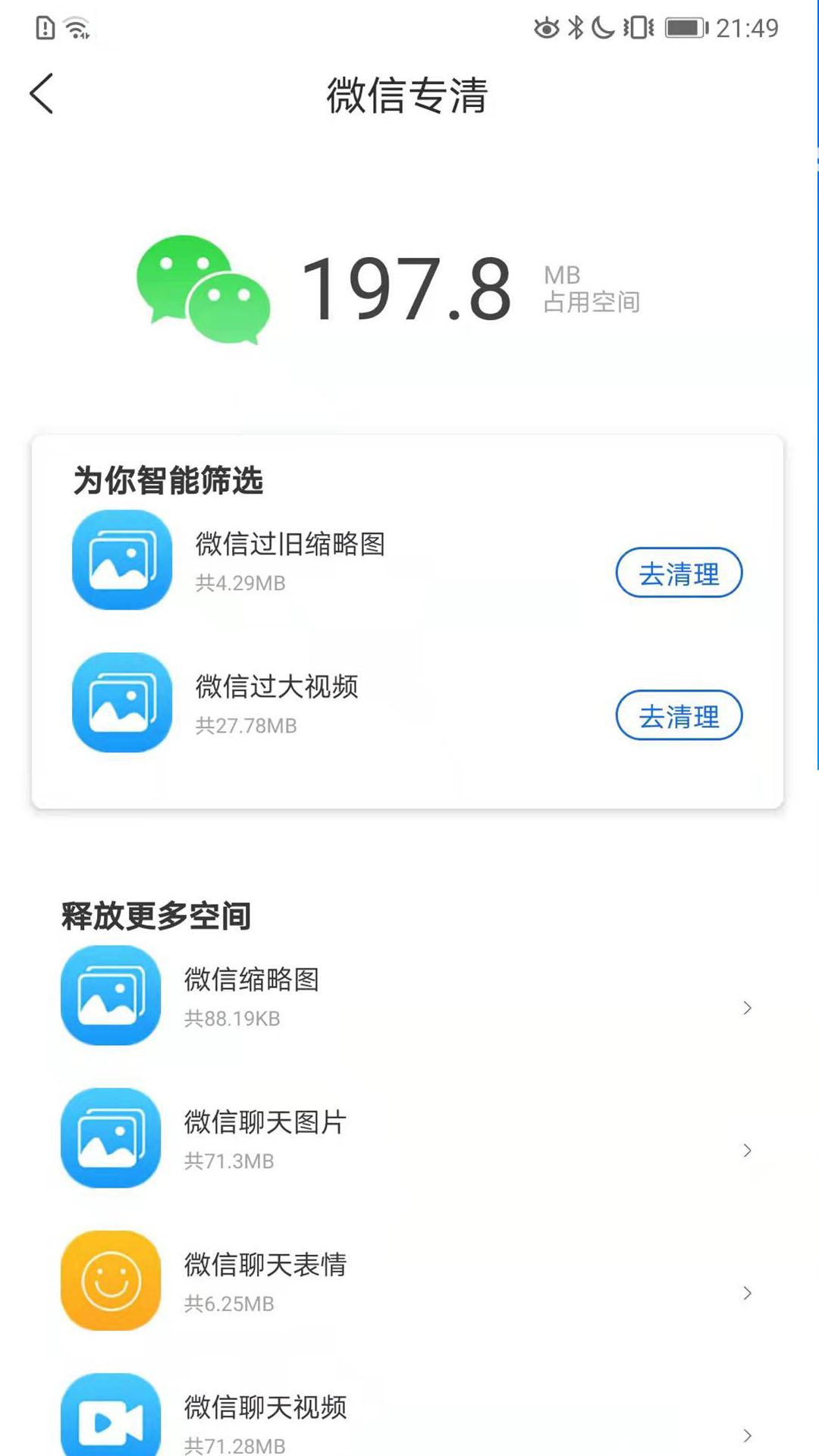Open the 微信聊天视频 row
819x1456 pixels.
409,1420
